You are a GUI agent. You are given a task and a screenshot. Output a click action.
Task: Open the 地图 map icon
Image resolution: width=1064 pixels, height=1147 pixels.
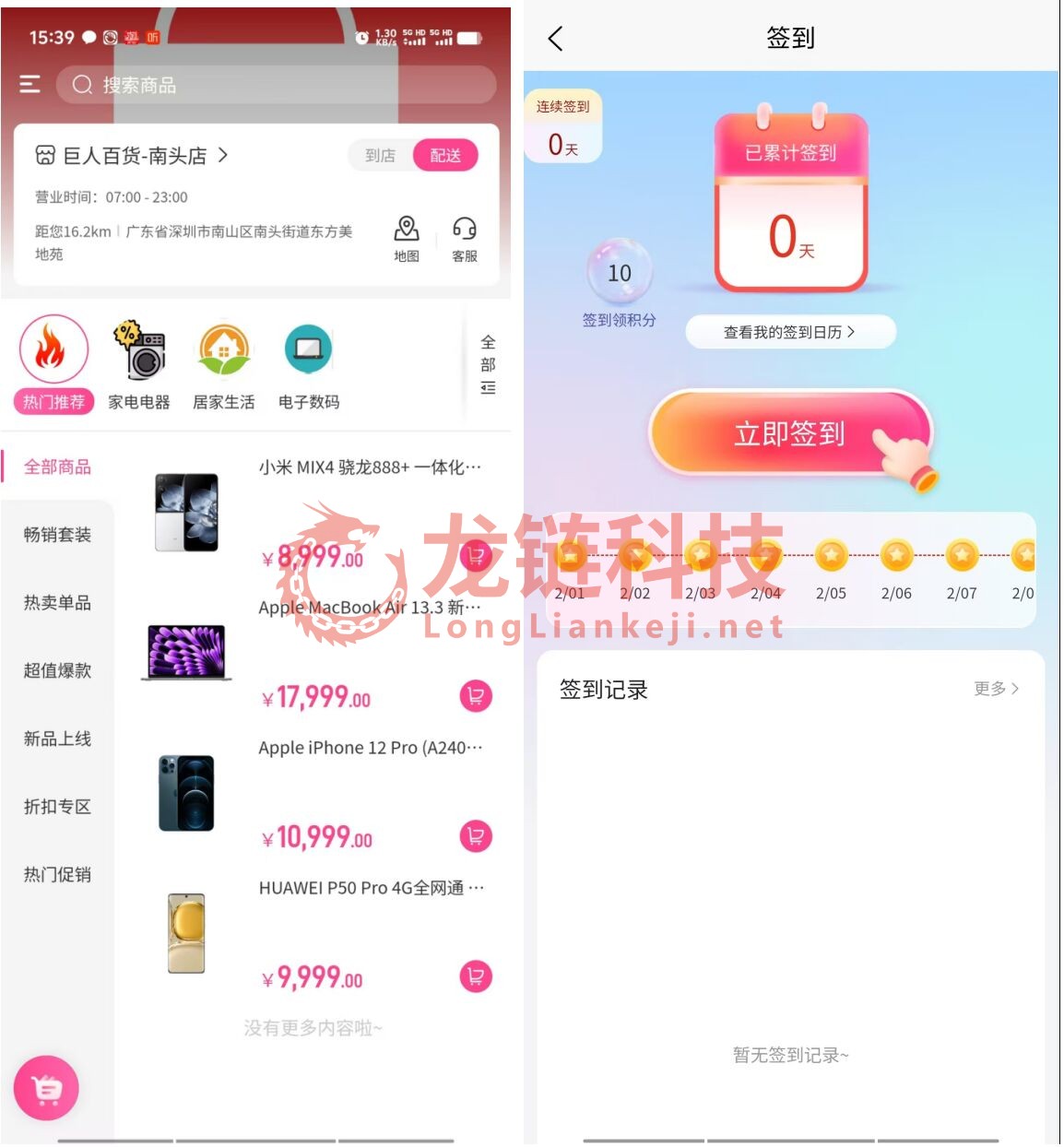coord(407,239)
